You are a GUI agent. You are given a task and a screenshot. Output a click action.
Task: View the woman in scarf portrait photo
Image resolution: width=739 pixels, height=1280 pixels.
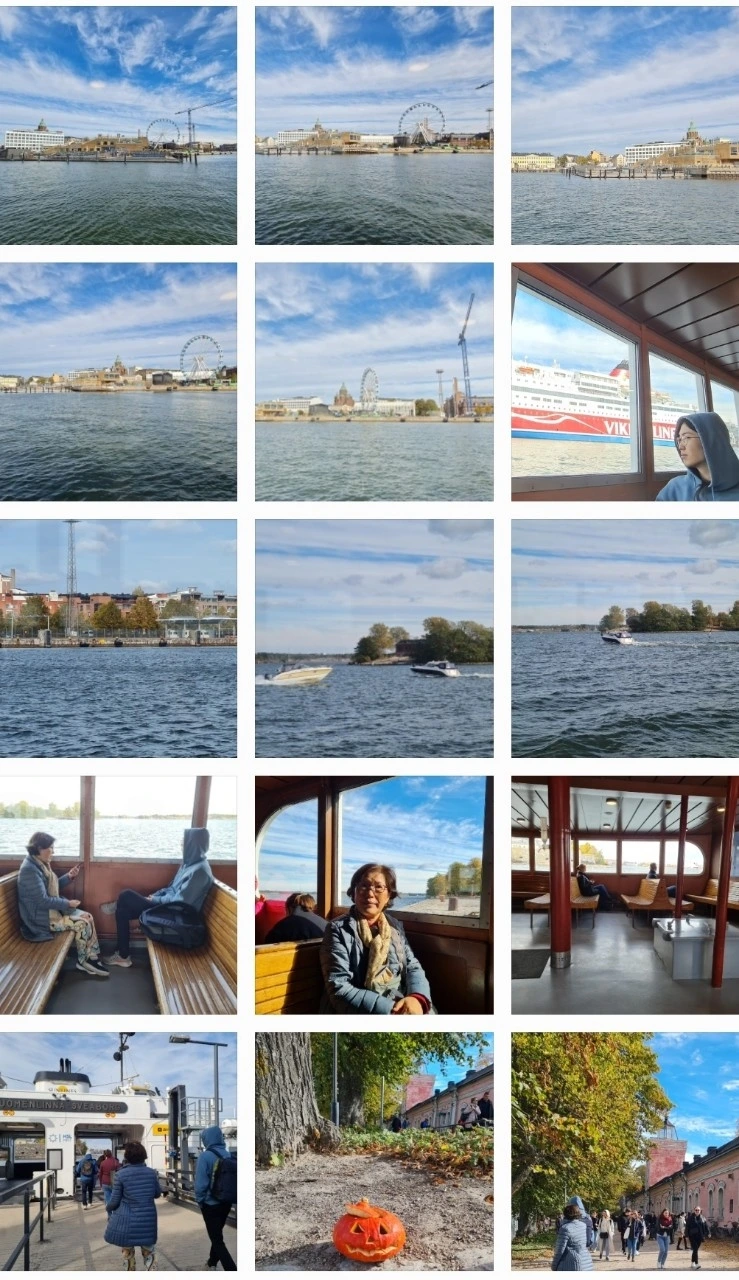pyautogui.click(x=374, y=895)
